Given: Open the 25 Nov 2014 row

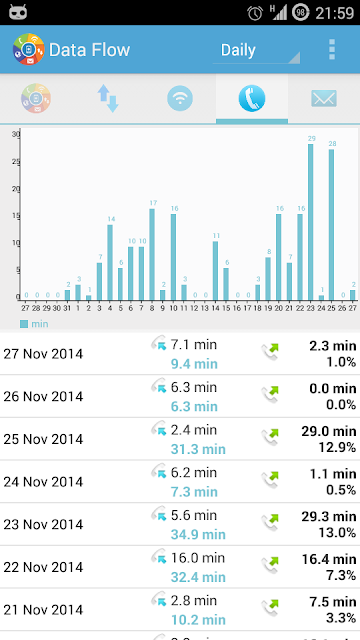Looking at the screenshot, I should pyautogui.click(x=180, y=439).
